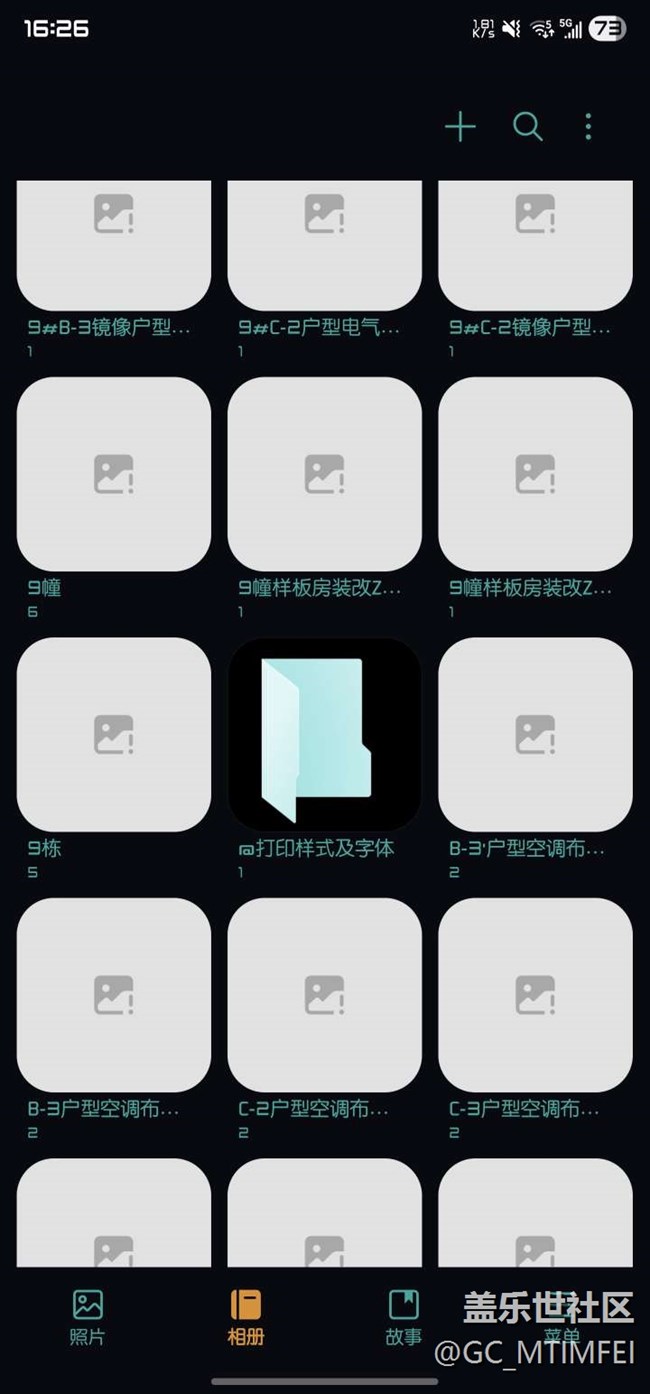Viewport: 650px width, 1394px height.
Task: Open the 菜单 tab
Action: click(x=561, y=1316)
